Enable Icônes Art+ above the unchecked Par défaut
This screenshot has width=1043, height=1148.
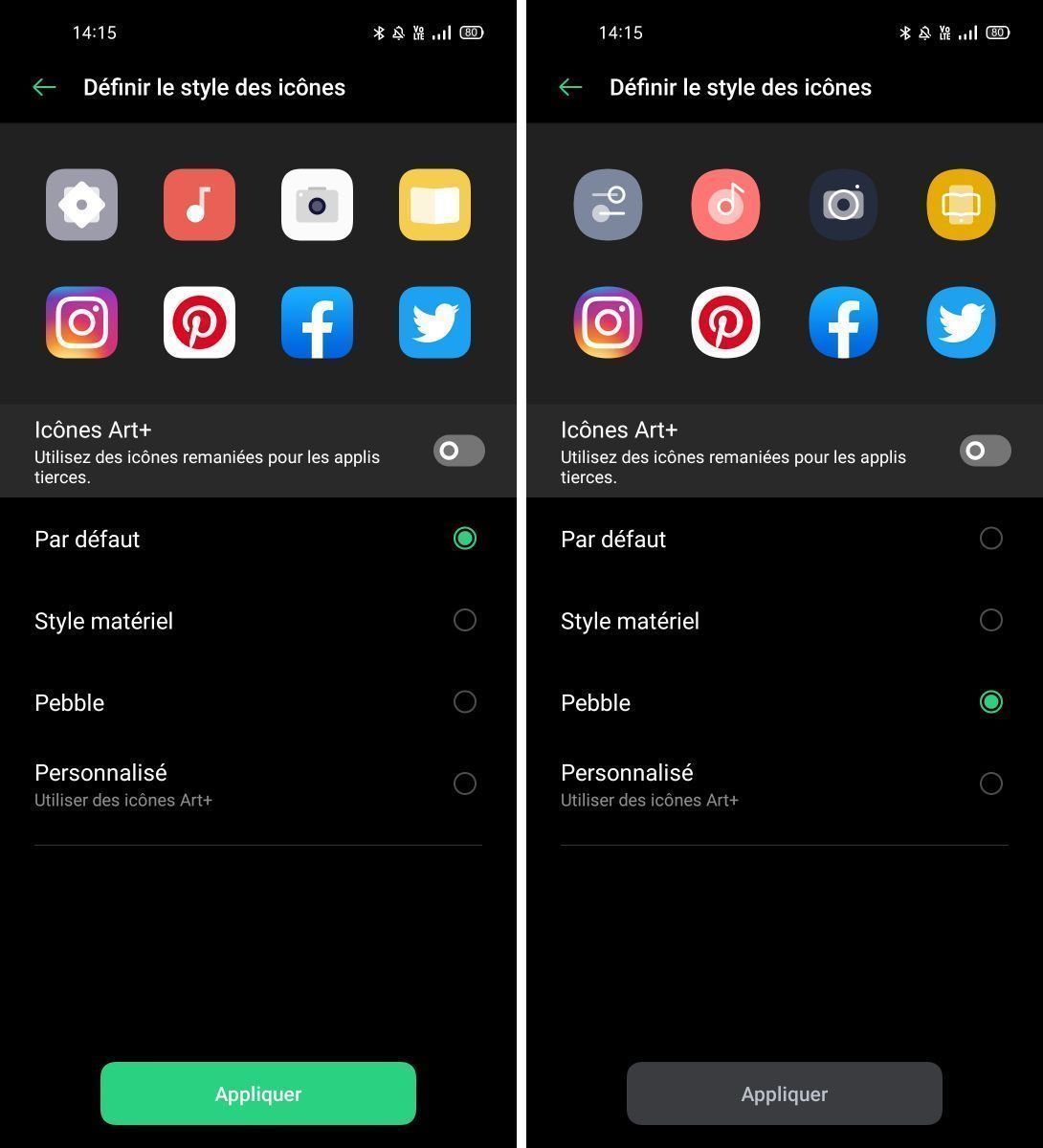(985, 451)
